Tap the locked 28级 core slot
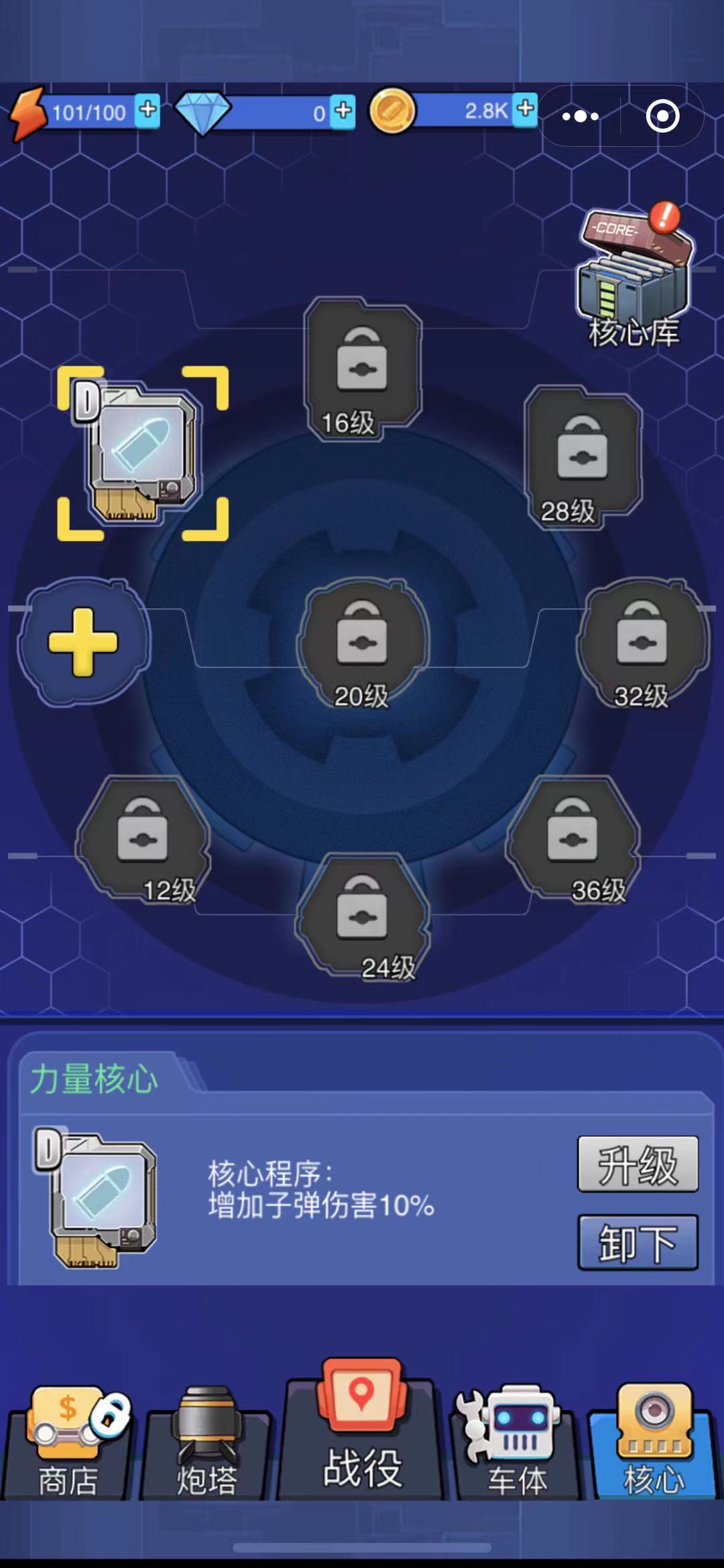Image resolution: width=724 pixels, height=1568 pixels. point(583,457)
